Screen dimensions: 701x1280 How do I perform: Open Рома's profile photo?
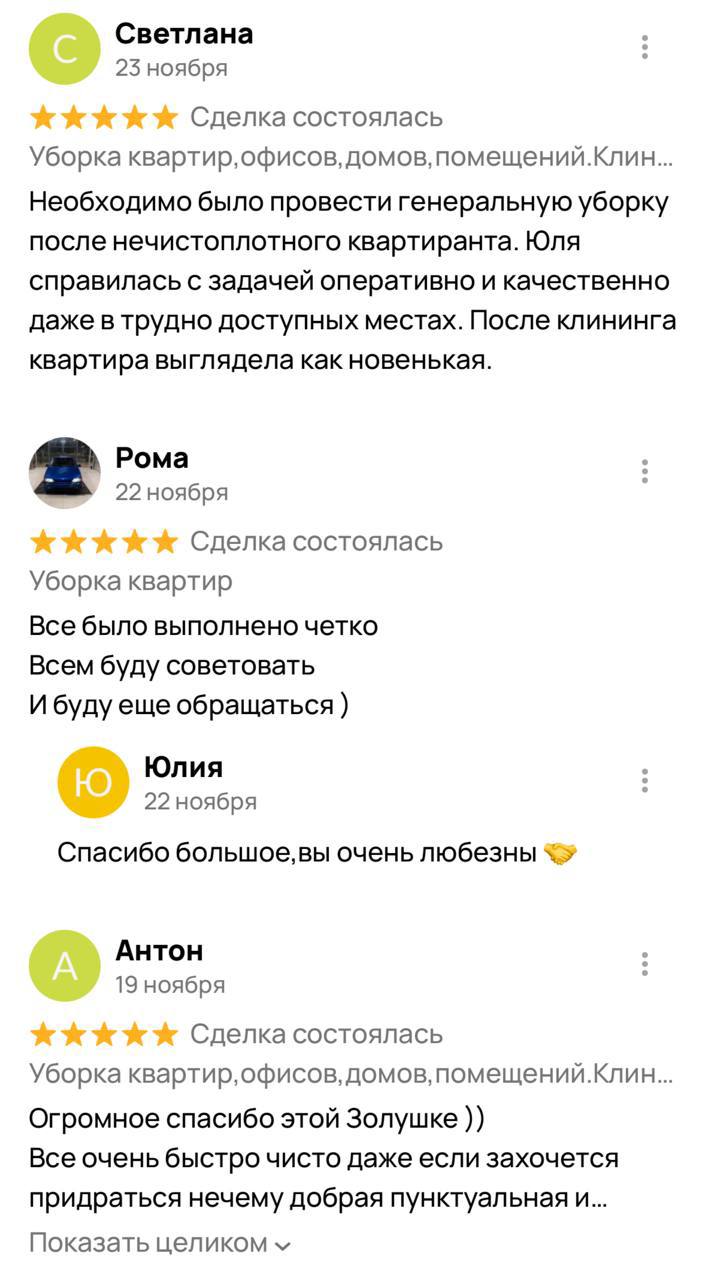pos(65,473)
